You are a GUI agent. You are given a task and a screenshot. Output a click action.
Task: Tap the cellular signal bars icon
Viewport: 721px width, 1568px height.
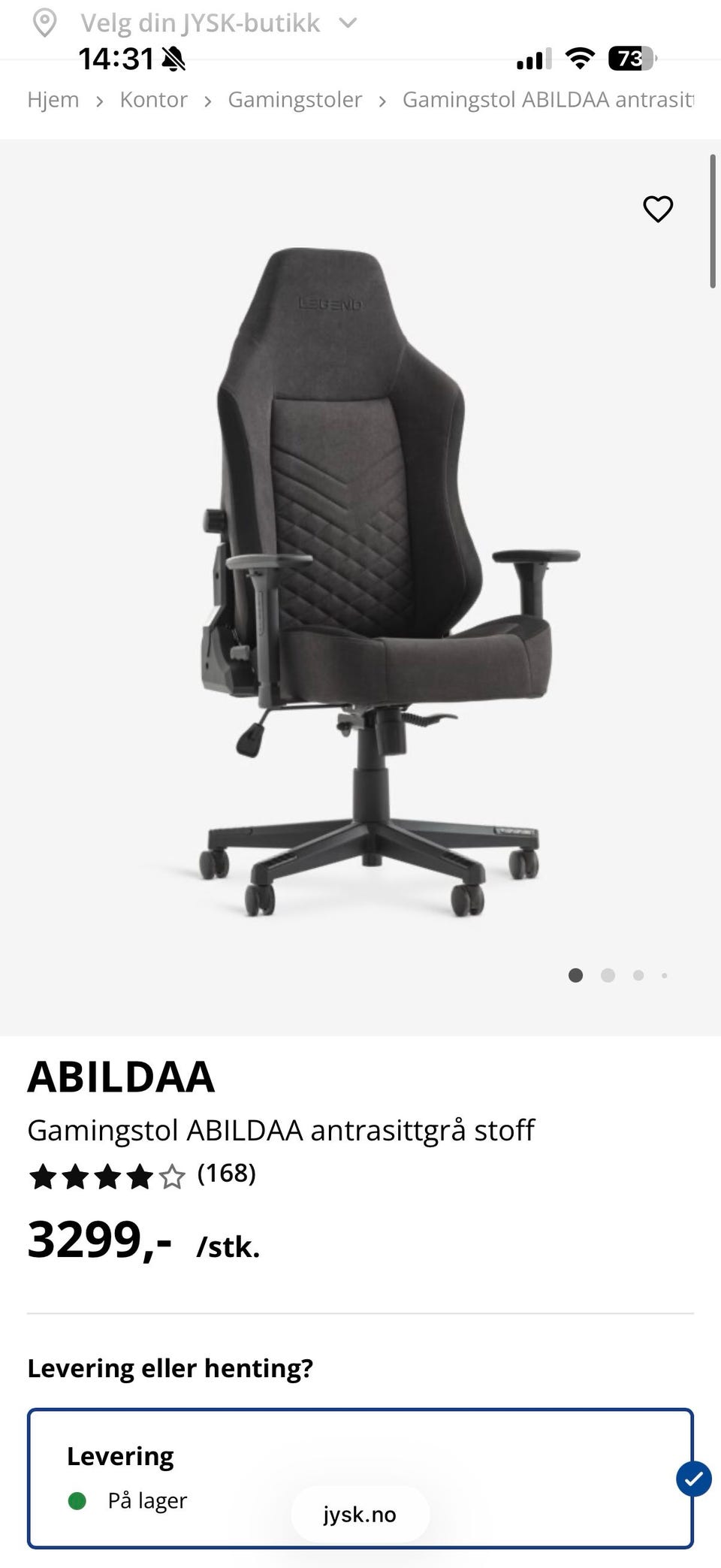click(x=533, y=57)
